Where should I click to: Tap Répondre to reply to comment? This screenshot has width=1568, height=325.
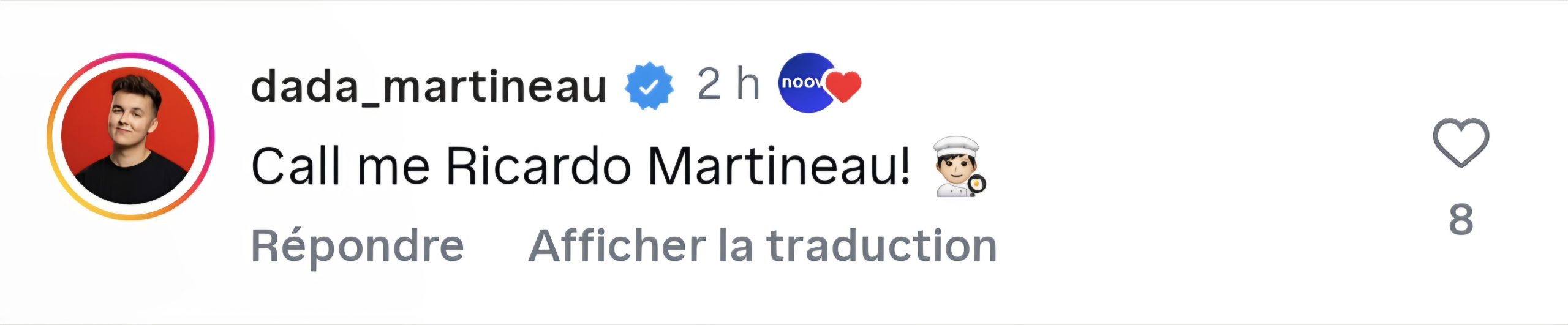(x=357, y=246)
